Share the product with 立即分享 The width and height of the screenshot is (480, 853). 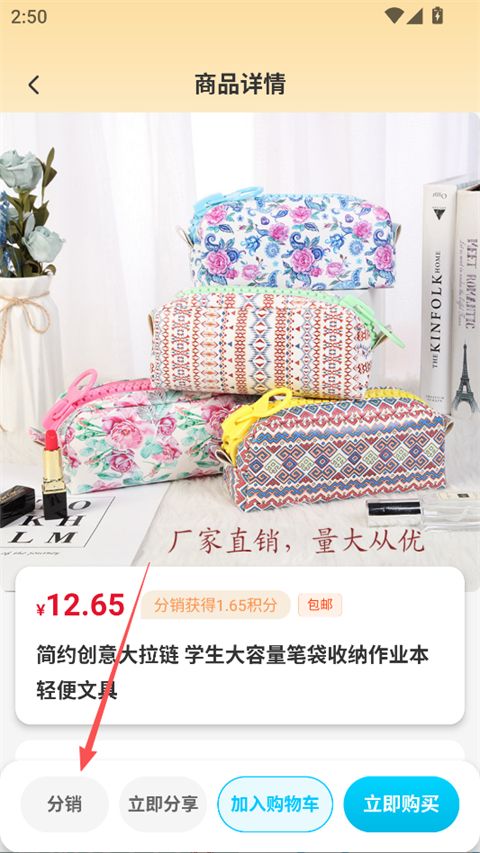pos(163,804)
